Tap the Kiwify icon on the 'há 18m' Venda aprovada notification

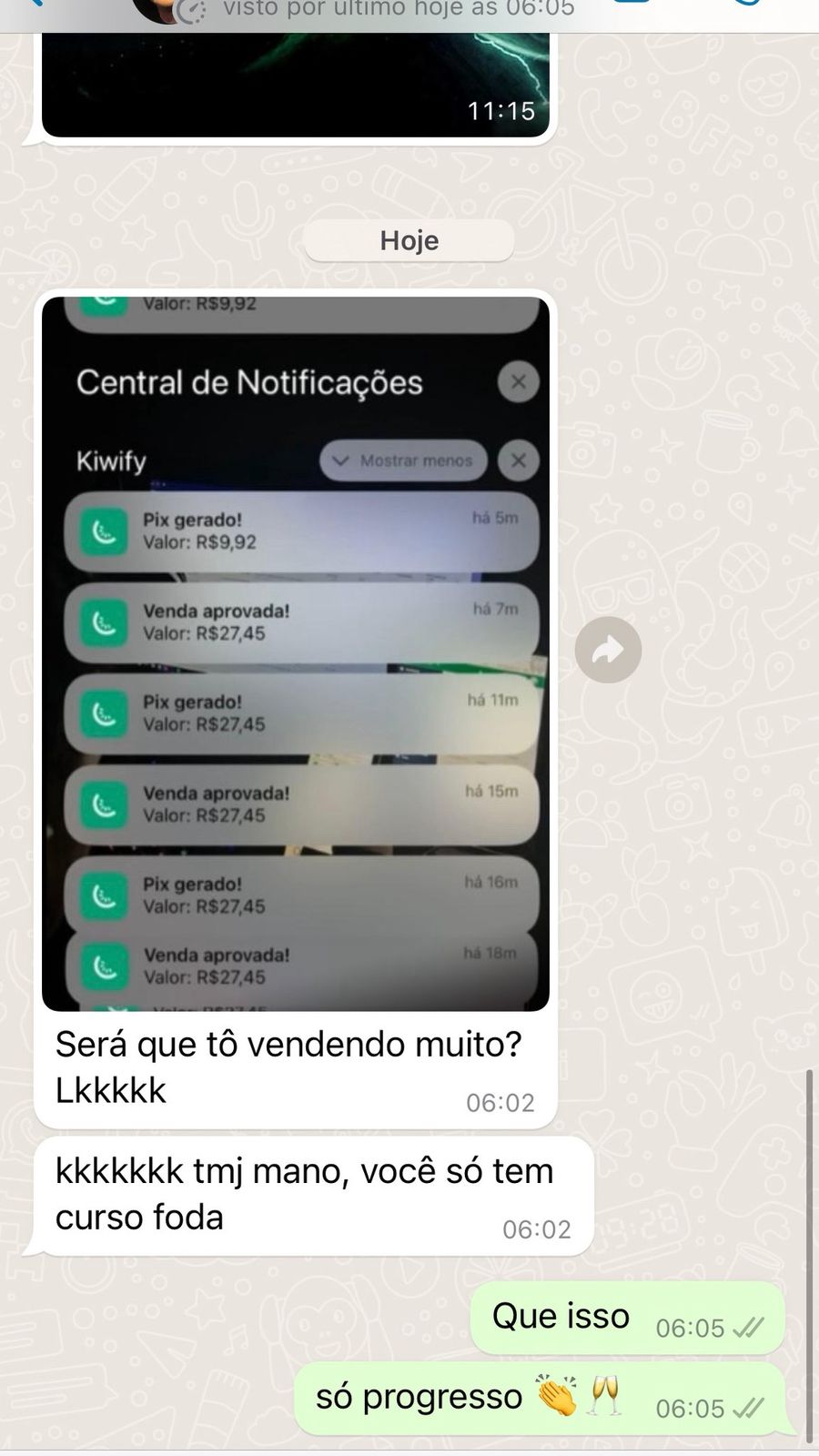click(x=105, y=966)
